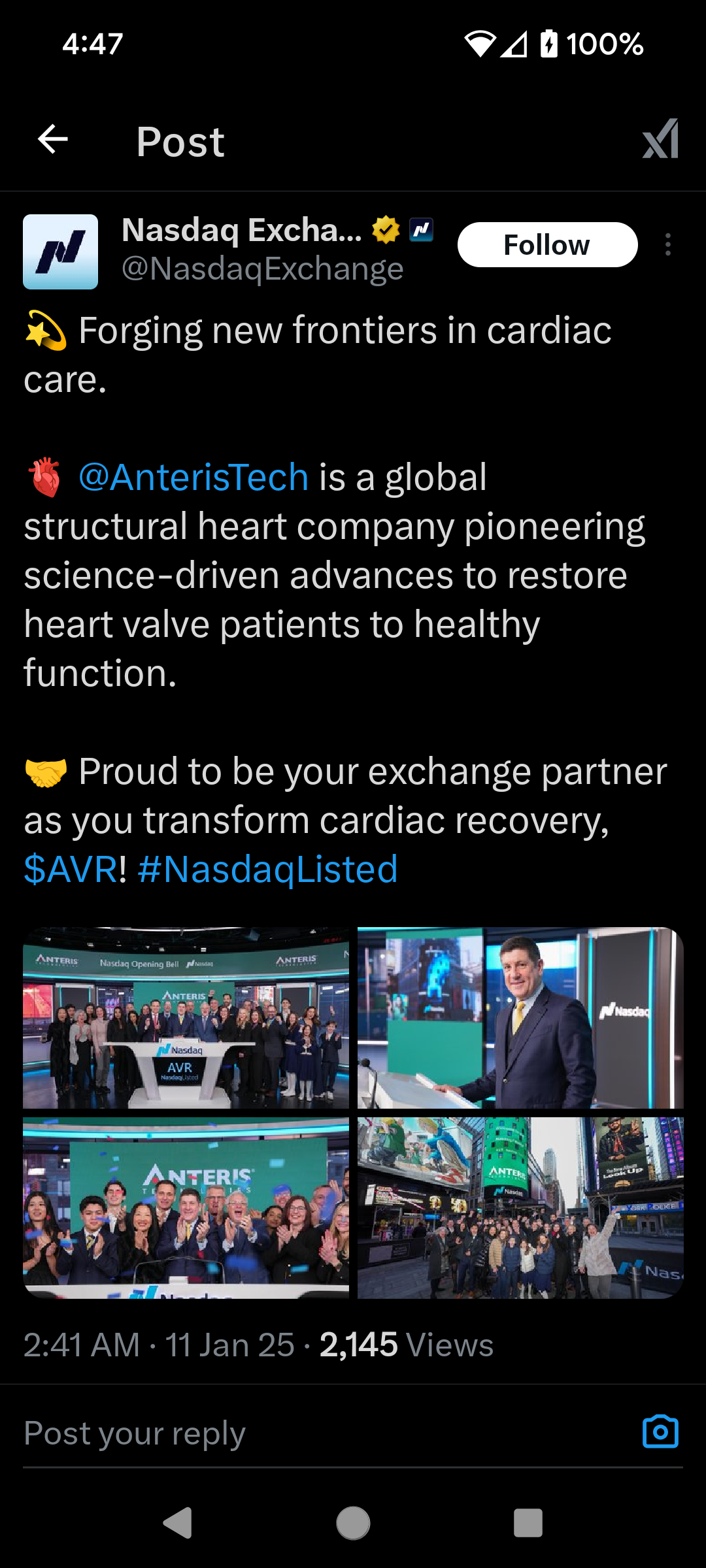Open the post's three-dot overflow menu
706x1568 pixels.
coord(667,244)
